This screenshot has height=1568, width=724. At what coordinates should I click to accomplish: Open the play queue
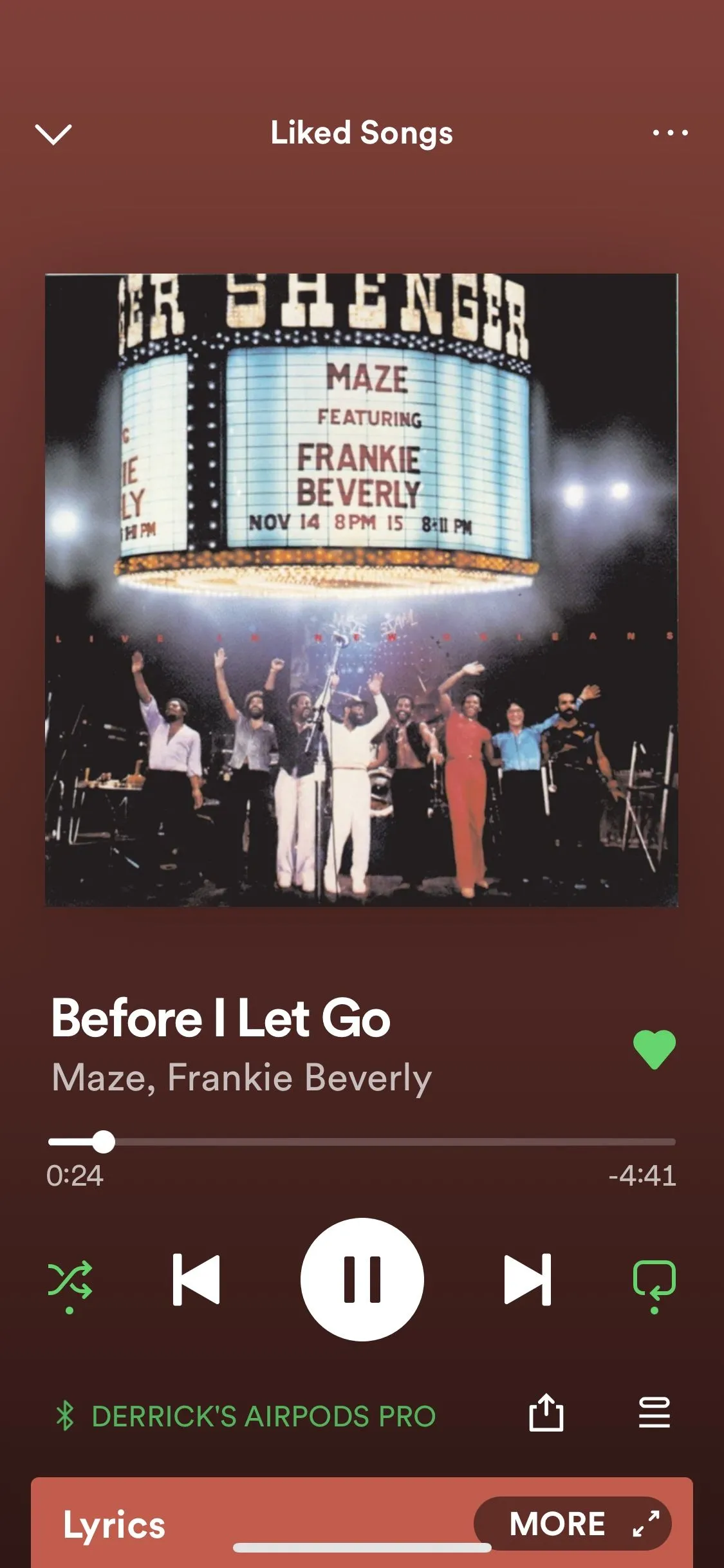[x=654, y=1412]
